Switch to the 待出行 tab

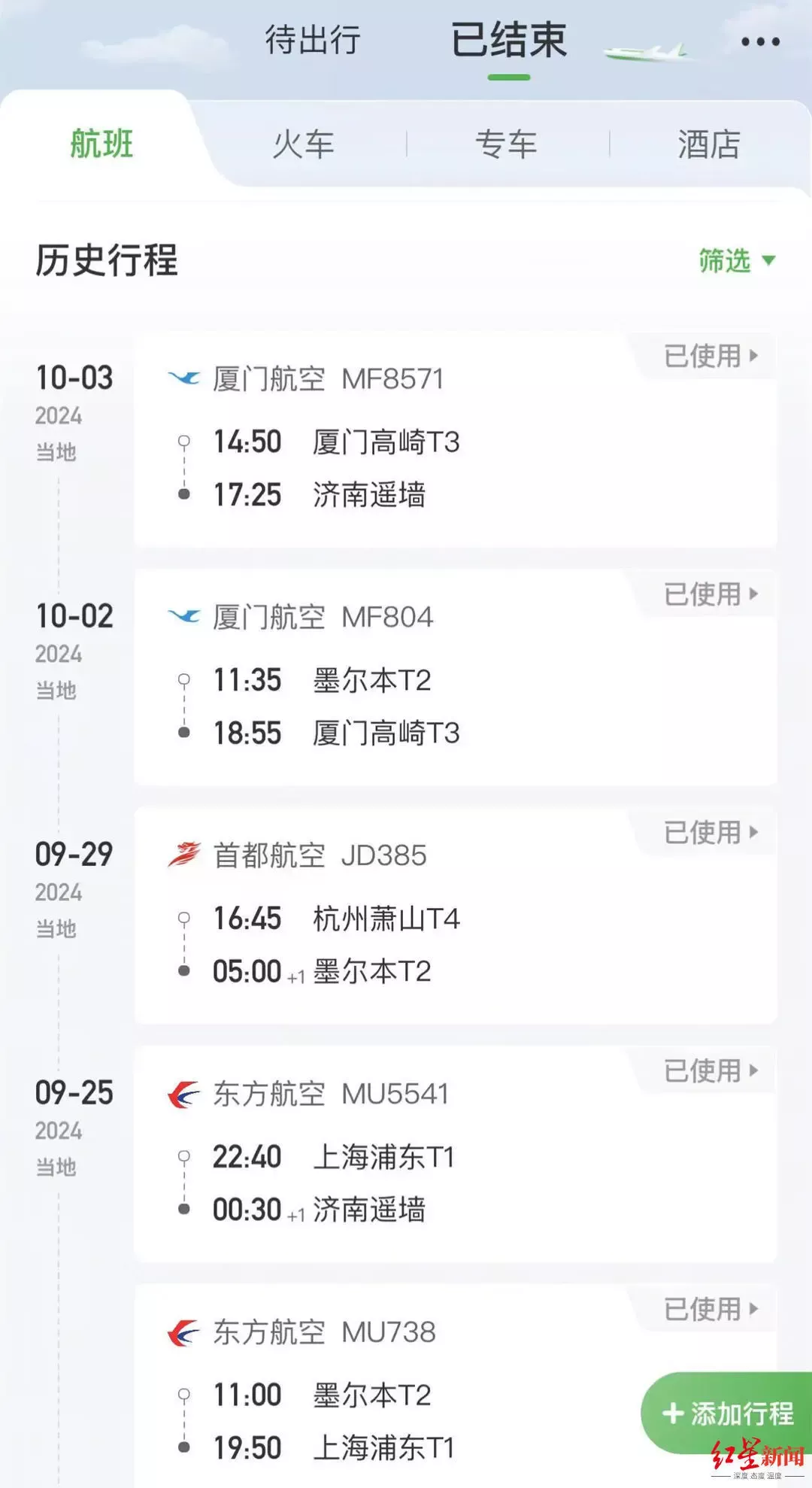point(313,40)
